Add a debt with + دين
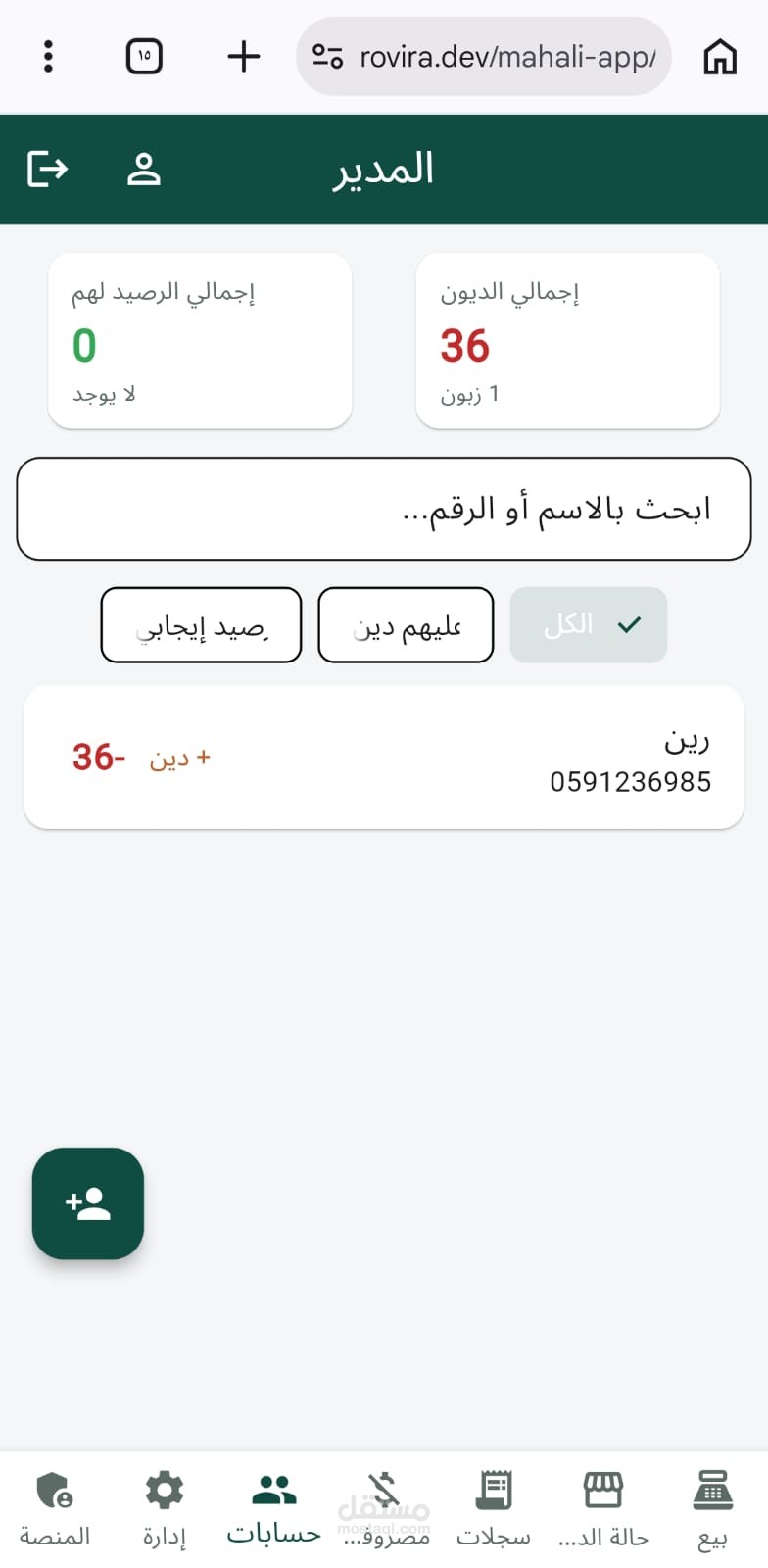 (x=180, y=758)
